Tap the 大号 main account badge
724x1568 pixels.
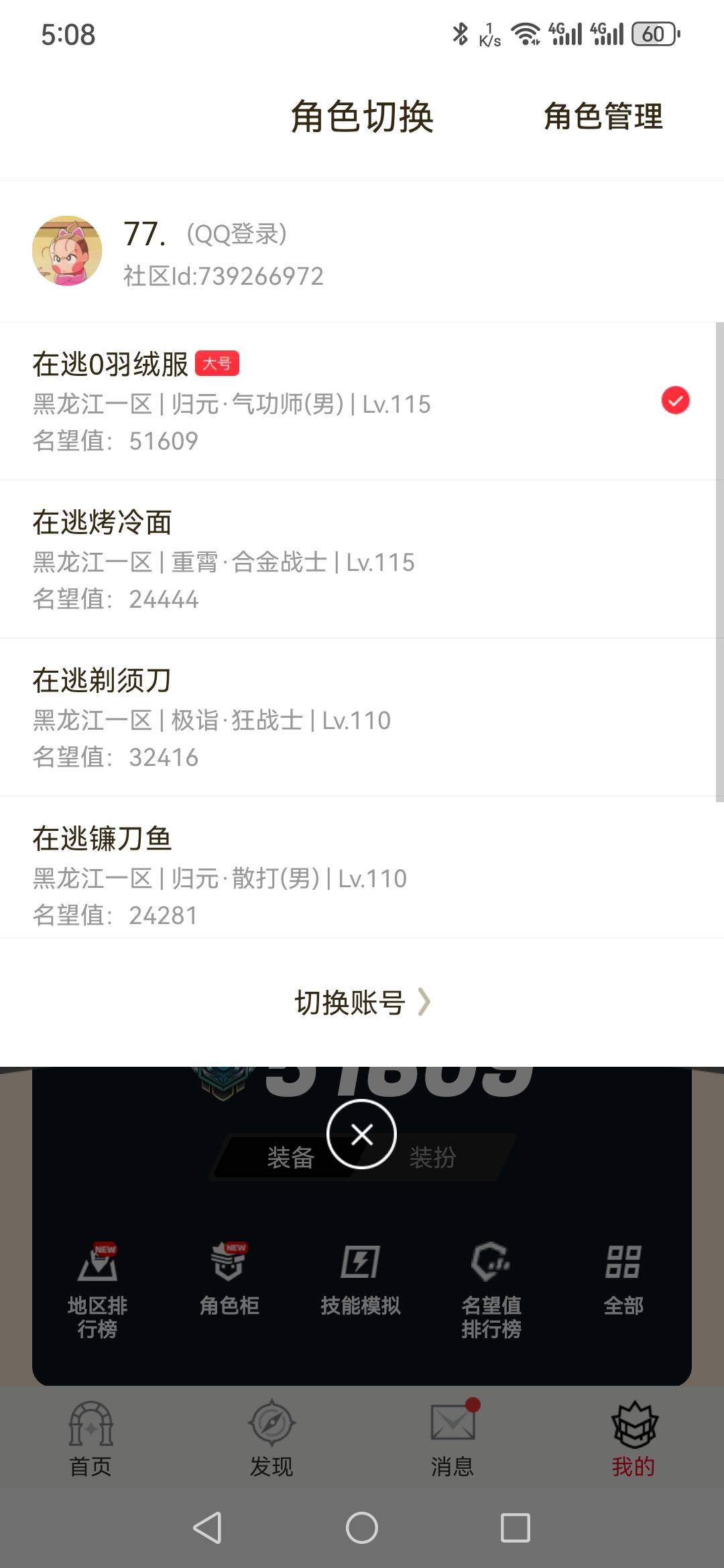tap(221, 363)
